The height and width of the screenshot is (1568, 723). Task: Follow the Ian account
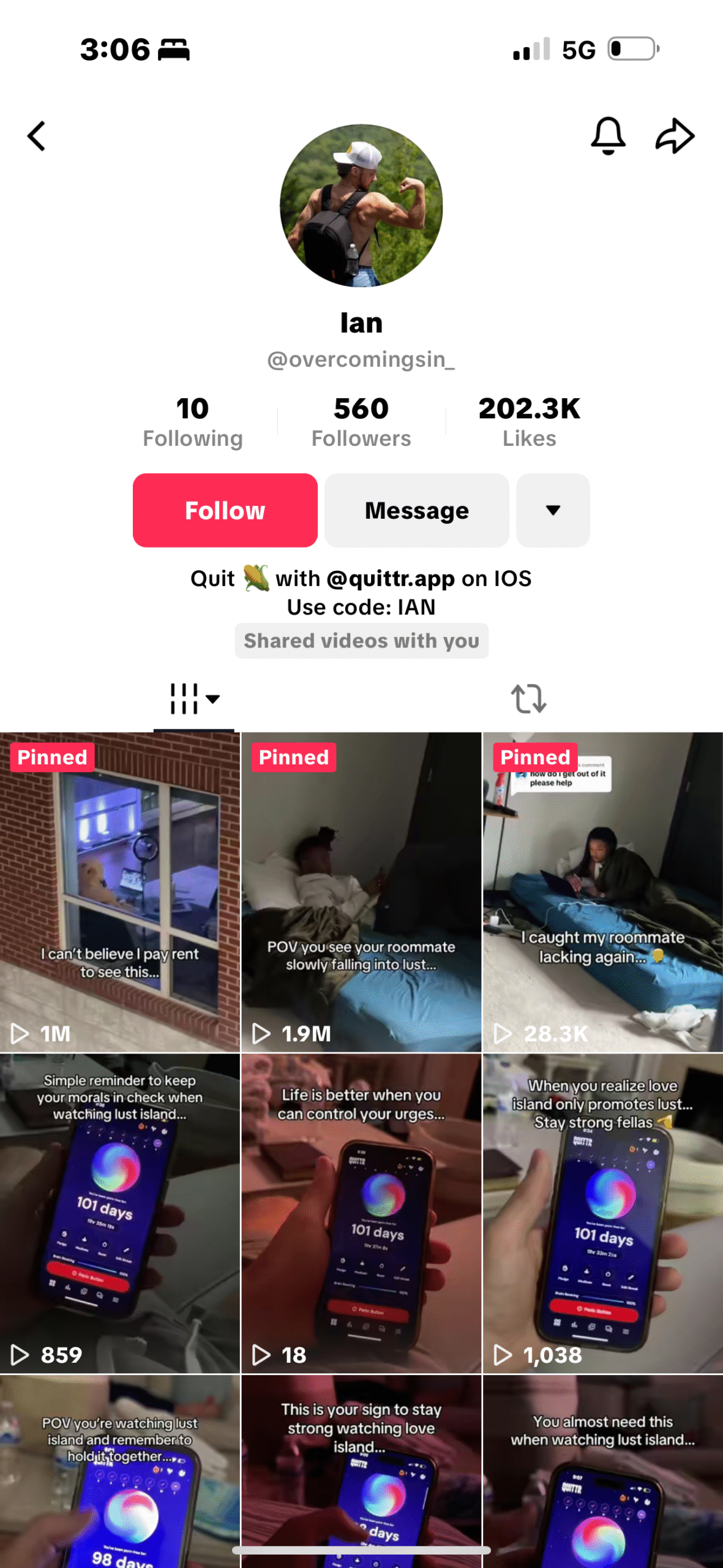[x=225, y=510]
